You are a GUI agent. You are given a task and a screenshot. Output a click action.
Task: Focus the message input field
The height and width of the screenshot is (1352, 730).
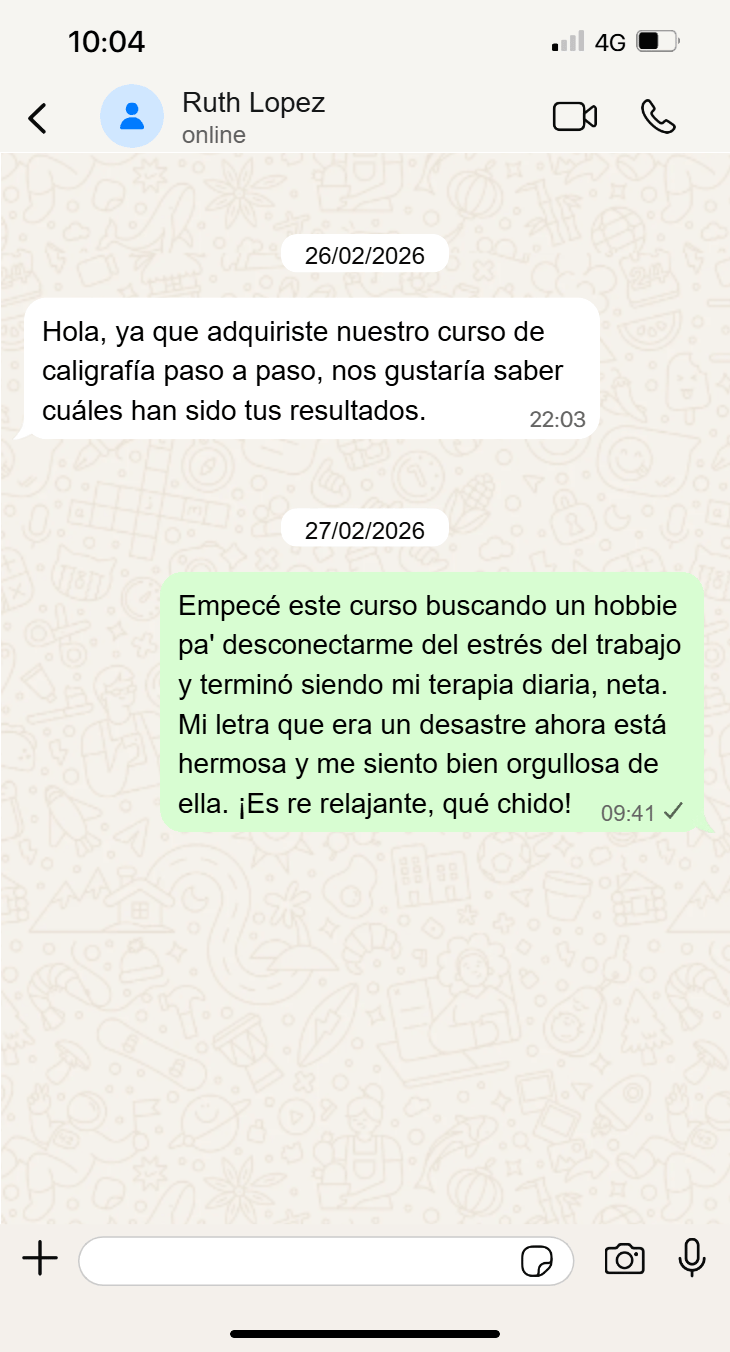coord(300,1260)
